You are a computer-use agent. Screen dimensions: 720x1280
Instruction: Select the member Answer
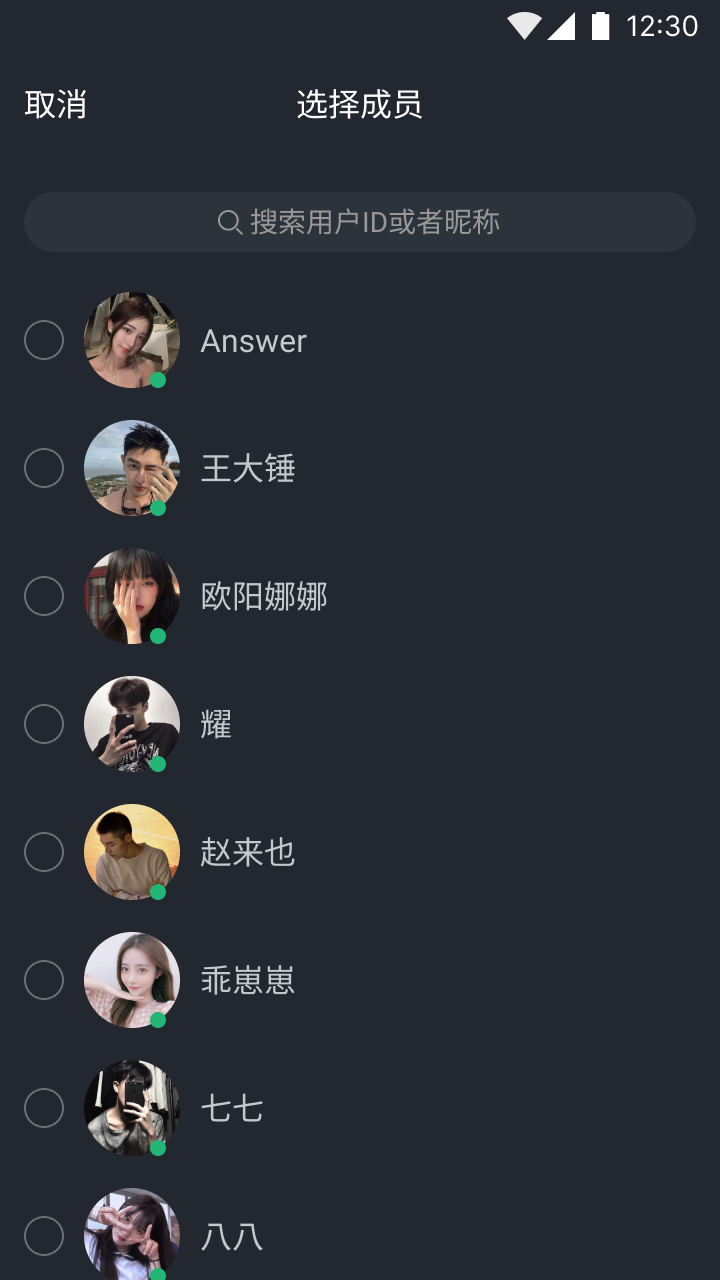[x=44, y=341]
